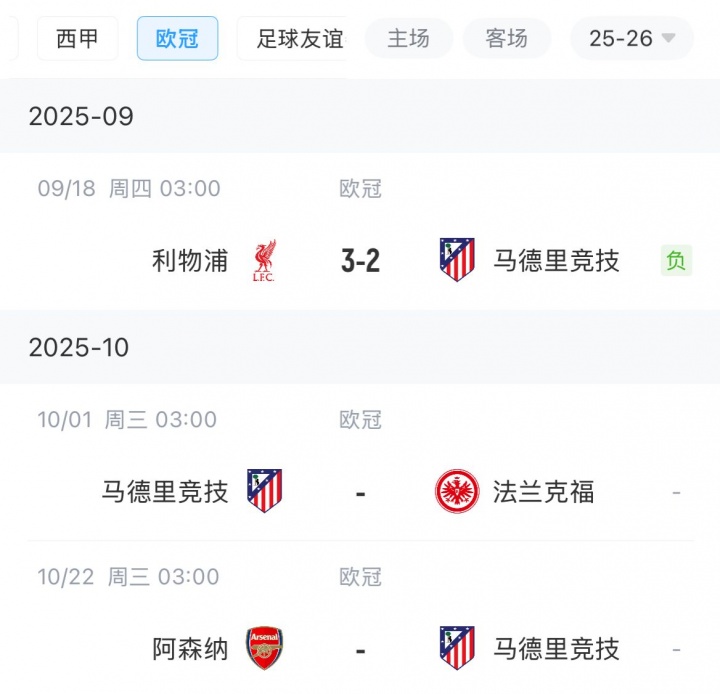720x694 pixels.
Task: Switch to the 足球友谊 filter
Action: [298, 39]
